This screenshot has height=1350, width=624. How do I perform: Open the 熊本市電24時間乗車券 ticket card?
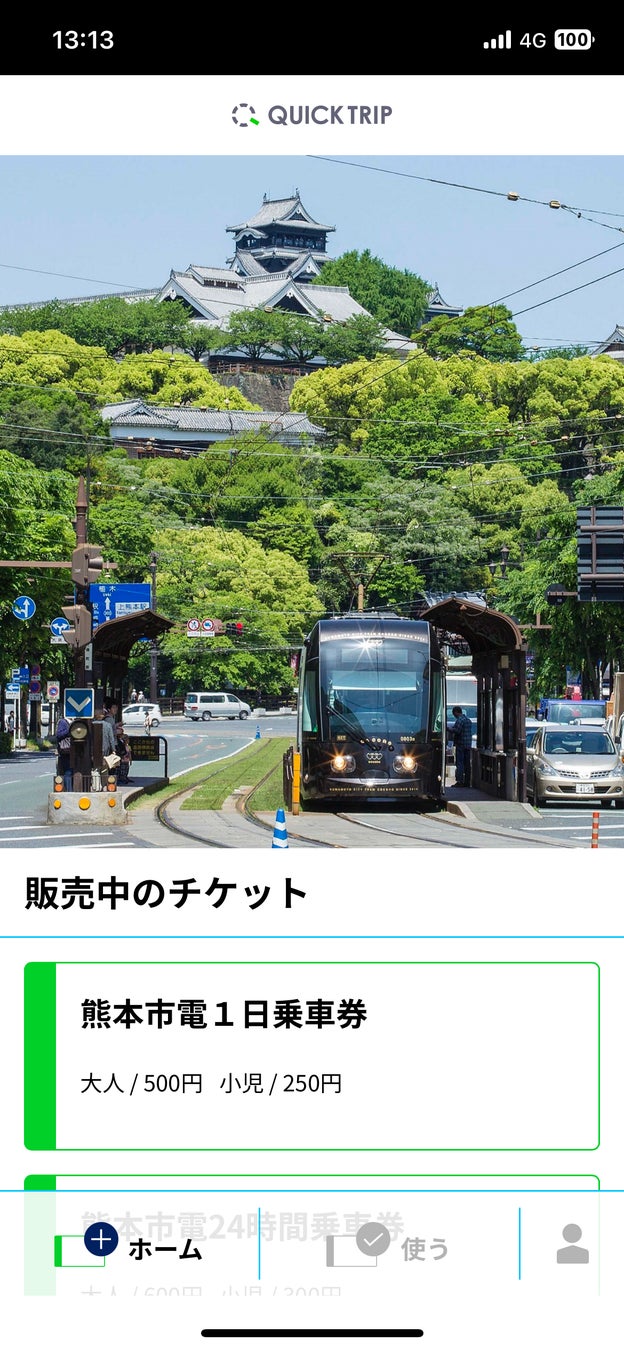point(312,1184)
